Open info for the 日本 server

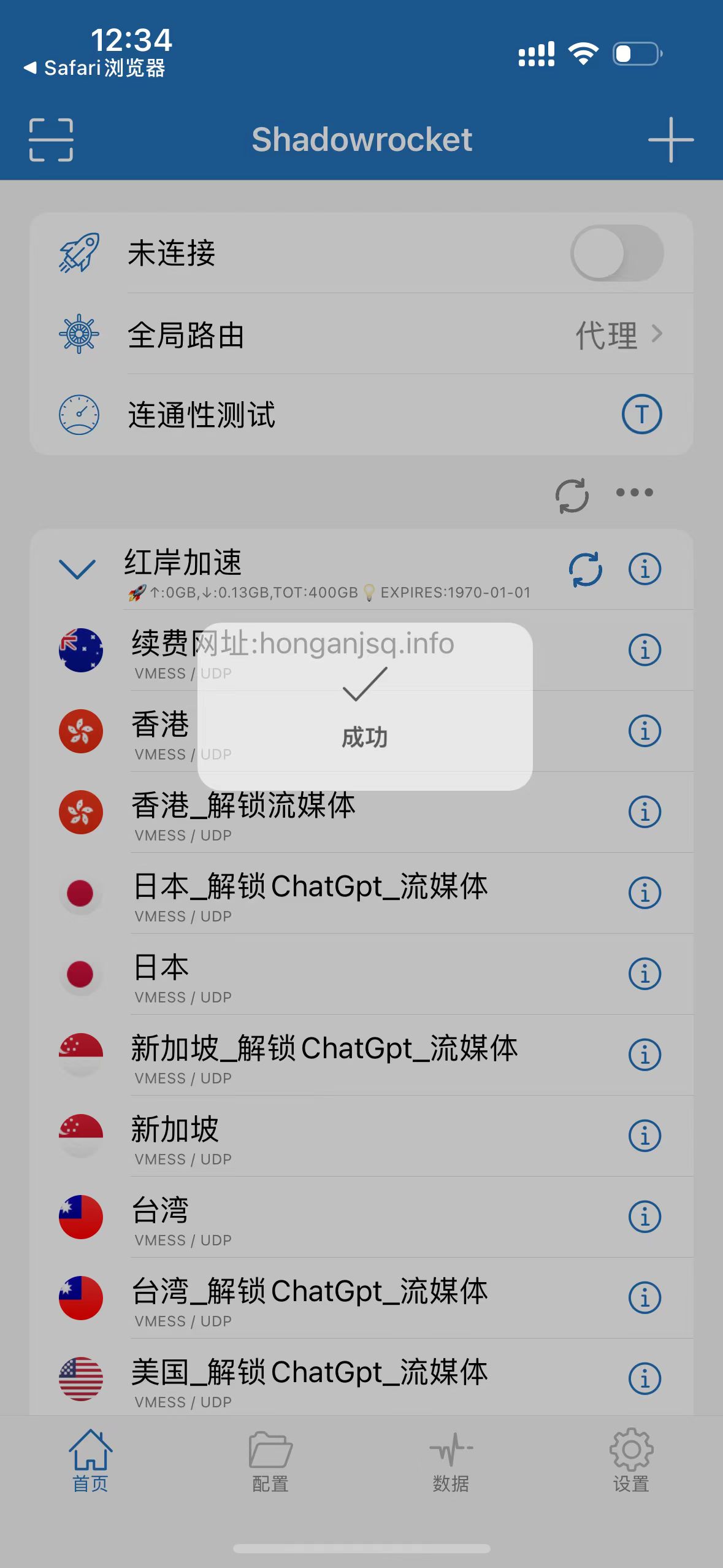click(x=645, y=974)
